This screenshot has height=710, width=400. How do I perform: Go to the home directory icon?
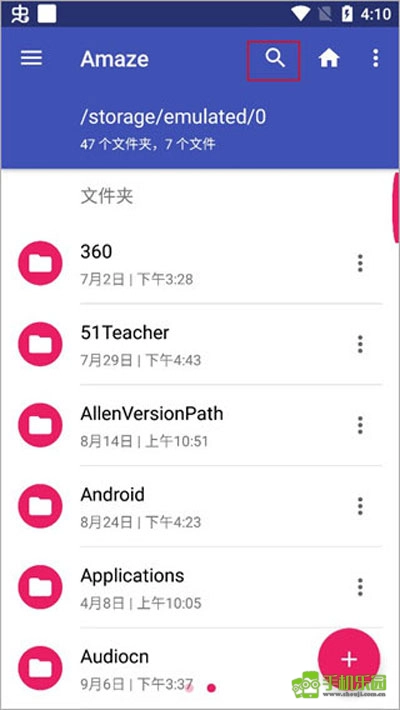pyautogui.click(x=329, y=59)
